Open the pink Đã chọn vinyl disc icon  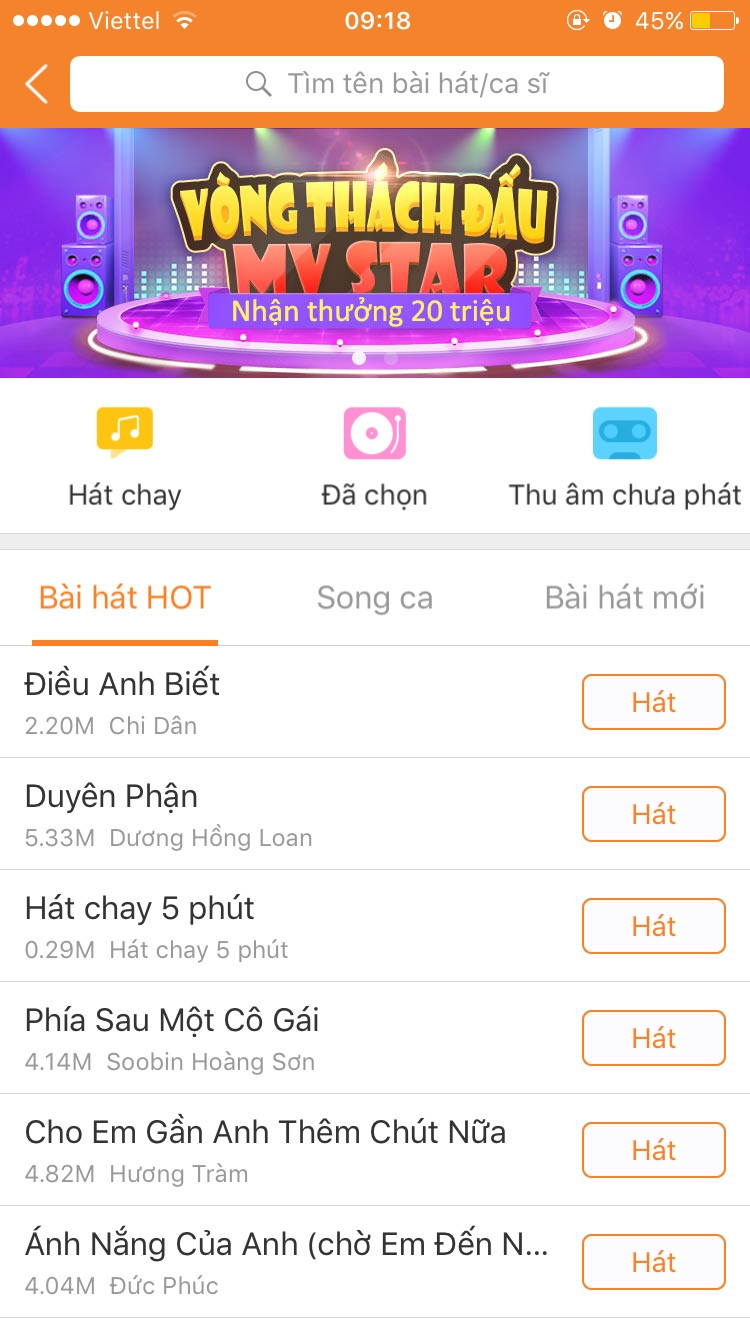tap(375, 432)
